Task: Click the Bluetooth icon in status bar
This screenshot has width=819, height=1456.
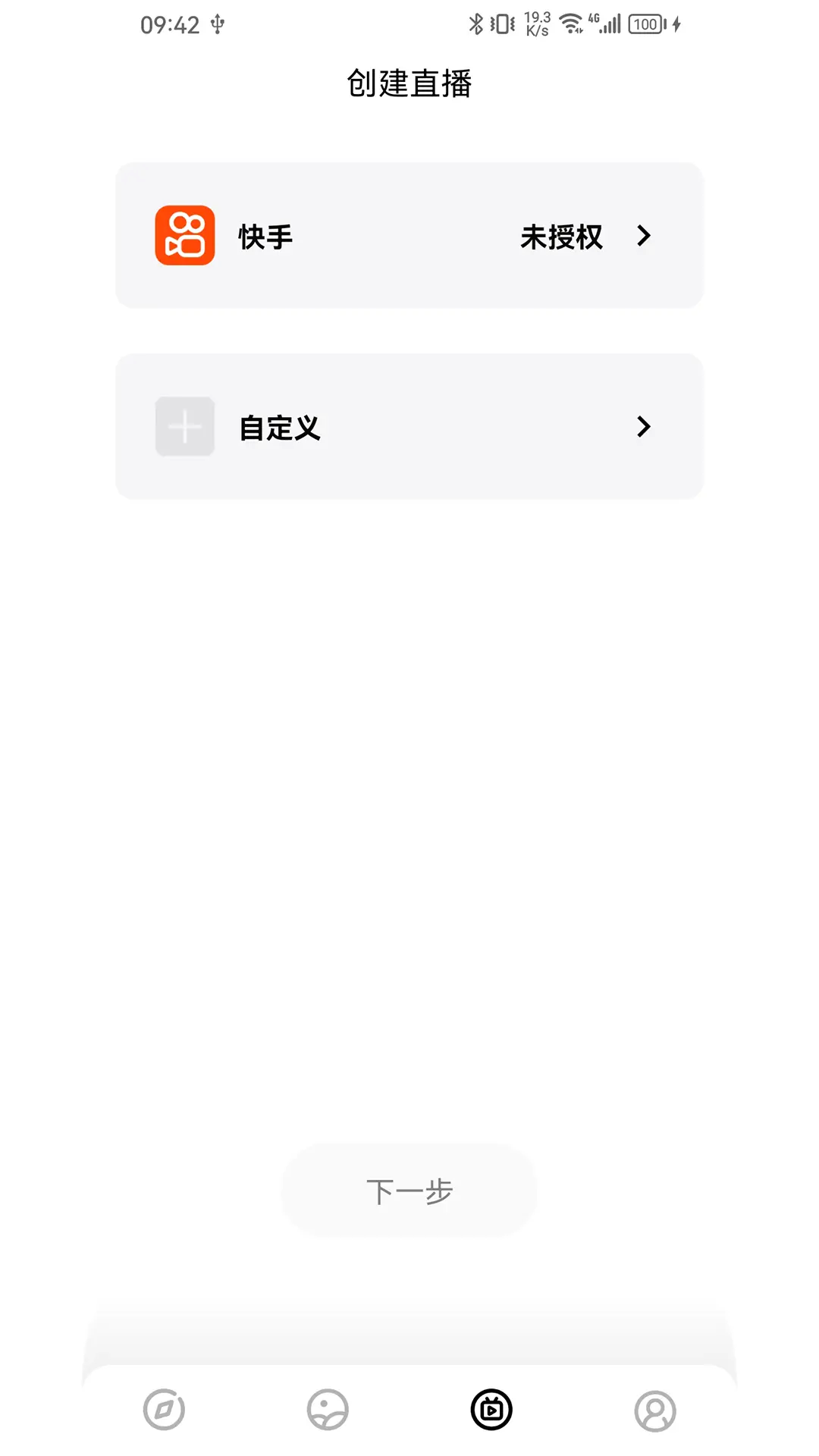Action: (x=476, y=23)
